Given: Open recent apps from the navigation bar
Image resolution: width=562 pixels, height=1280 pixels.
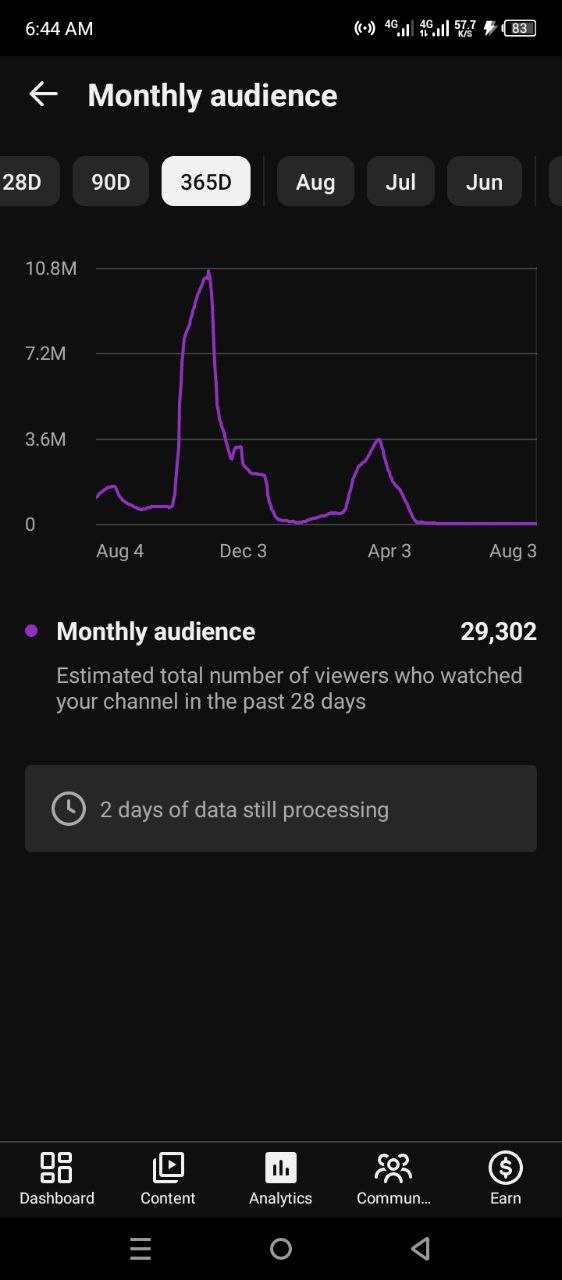Looking at the screenshot, I should coord(140,1248).
